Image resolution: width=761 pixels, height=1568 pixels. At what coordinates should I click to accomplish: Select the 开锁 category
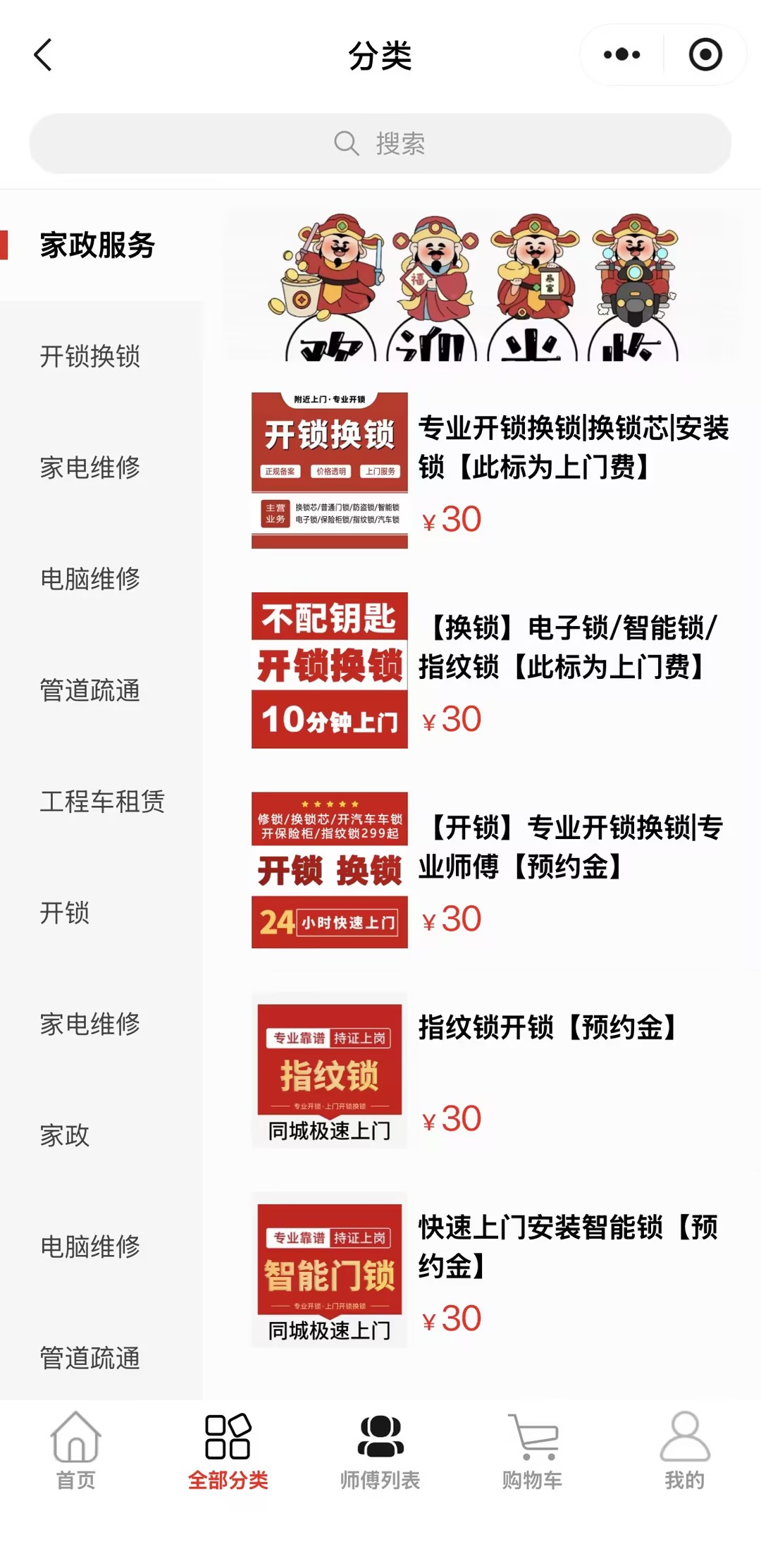tap(65, 913)
